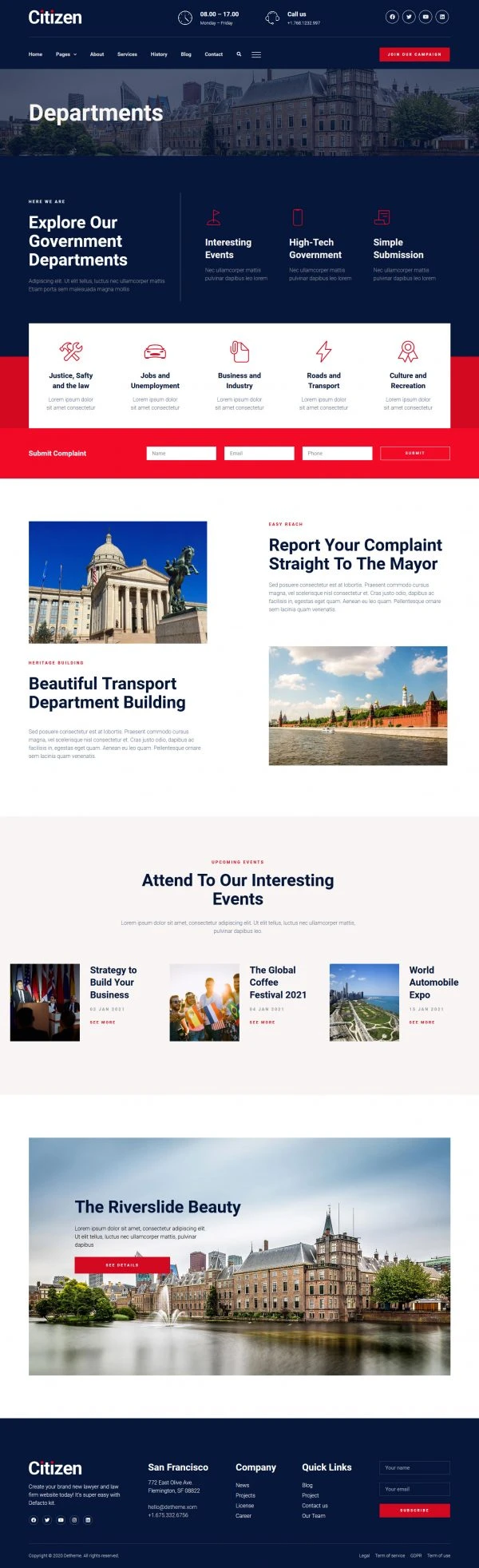The image size is (479, 1568).
Task: Tap See Details under The Riverslide Beauty
Action: [122, 1265]
